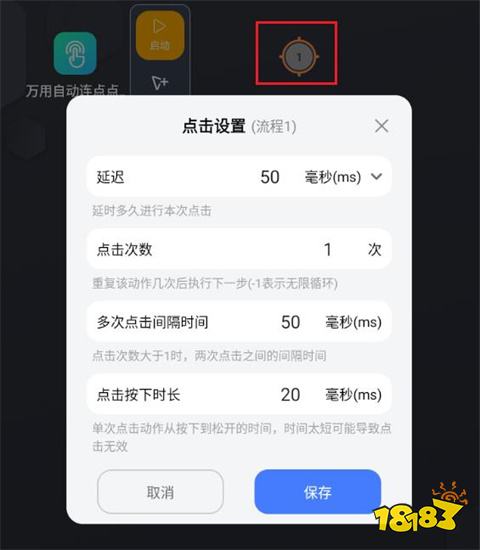Tap the orange 启动 play button
This screenshot has width=480, height=550.
[x=160, y=35]
